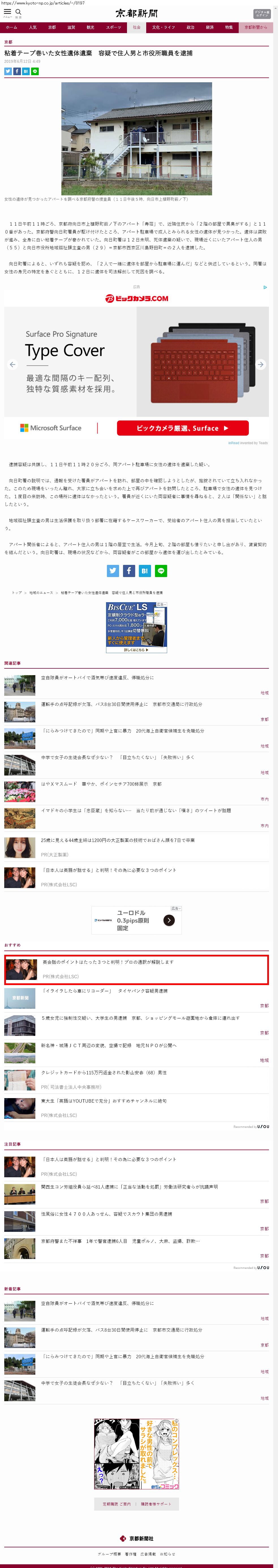Switch to the スポーツ nav tab
Screen dimensions: 278x1568
[113, 27]
